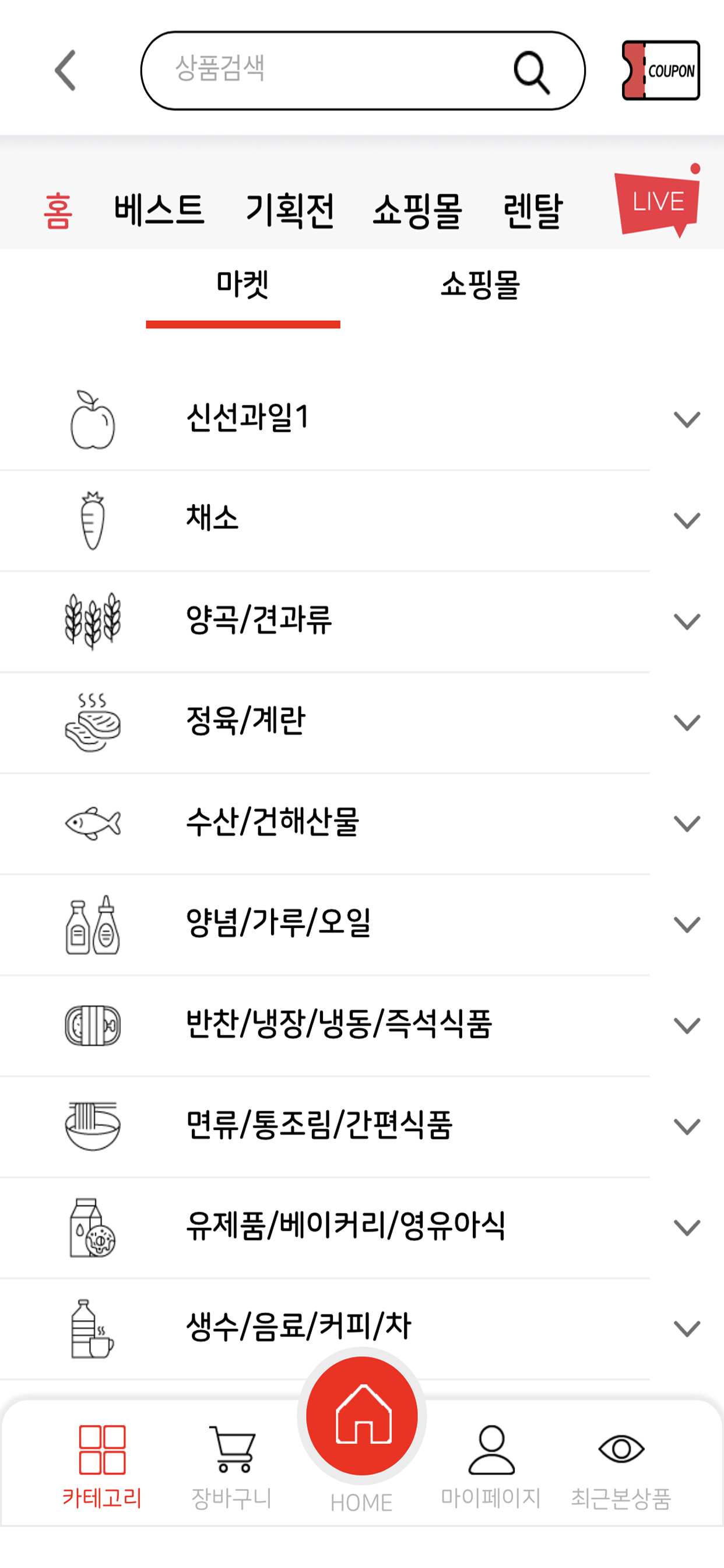Select the 렌탈 tab
The height and width of the screenshot is (1568, 724).
pyautogui.click(x=533, y=210)
